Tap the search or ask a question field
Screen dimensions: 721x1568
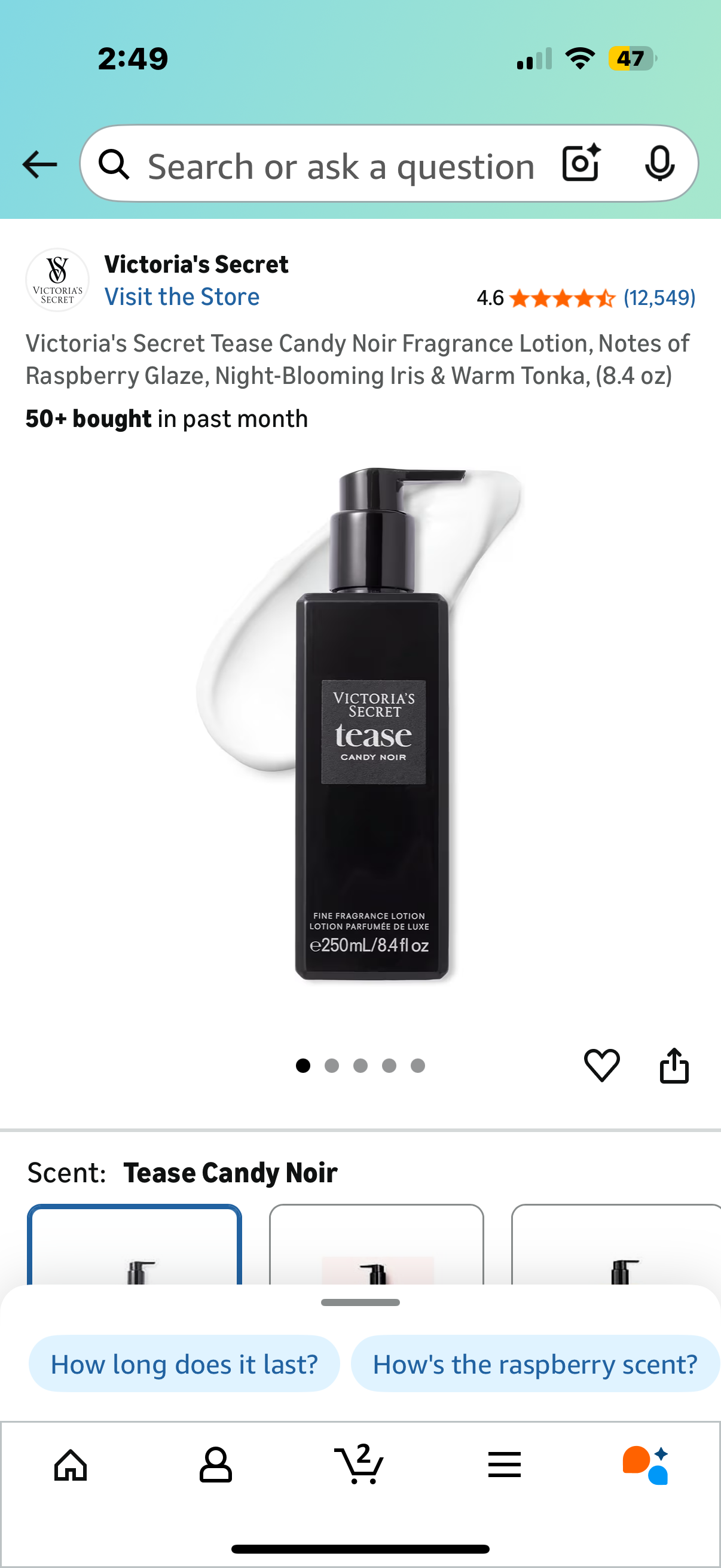[x=341, y=166]
